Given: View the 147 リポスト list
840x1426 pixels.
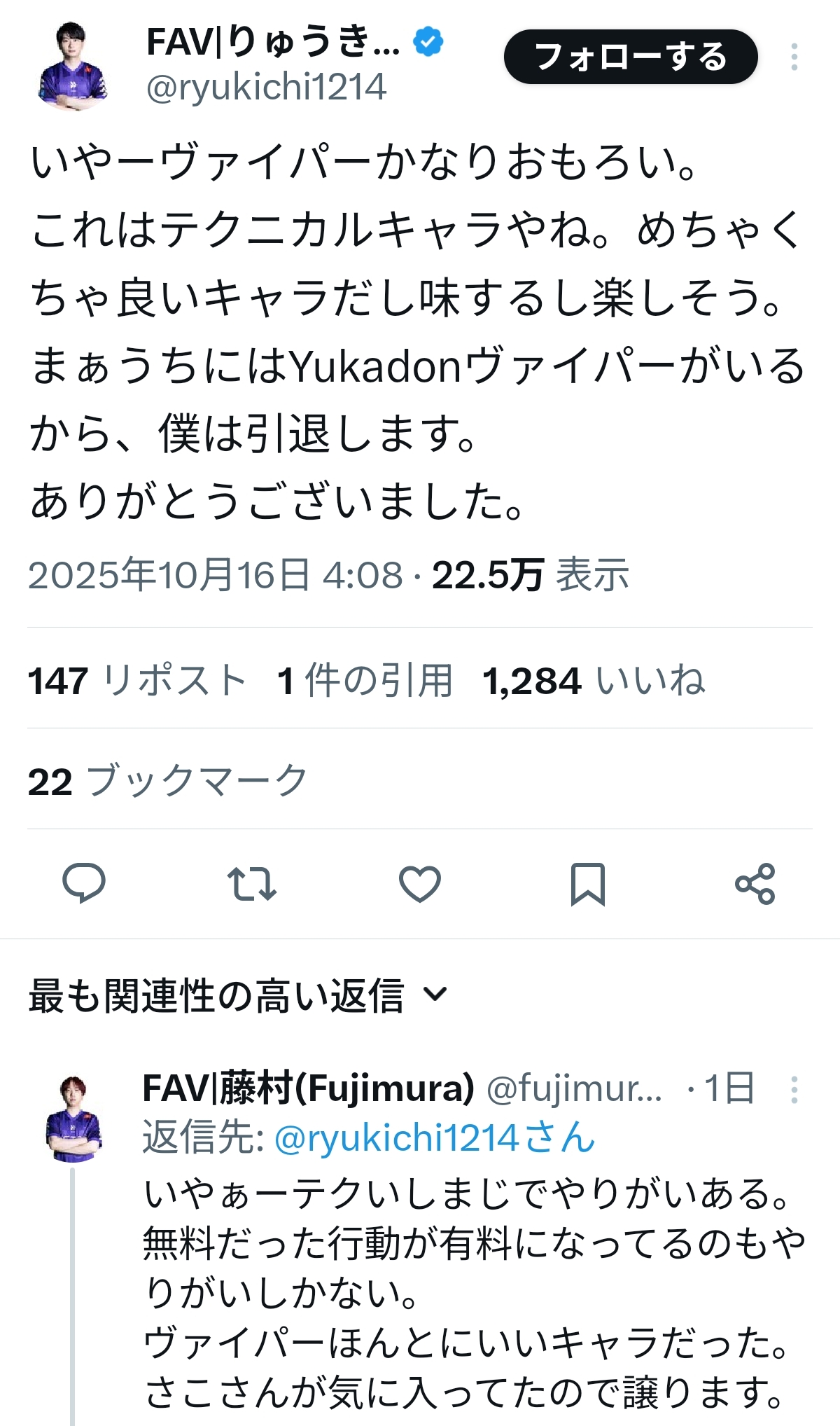Looking at the screenshot, I should pyautogui.click(x=137, y=680).
